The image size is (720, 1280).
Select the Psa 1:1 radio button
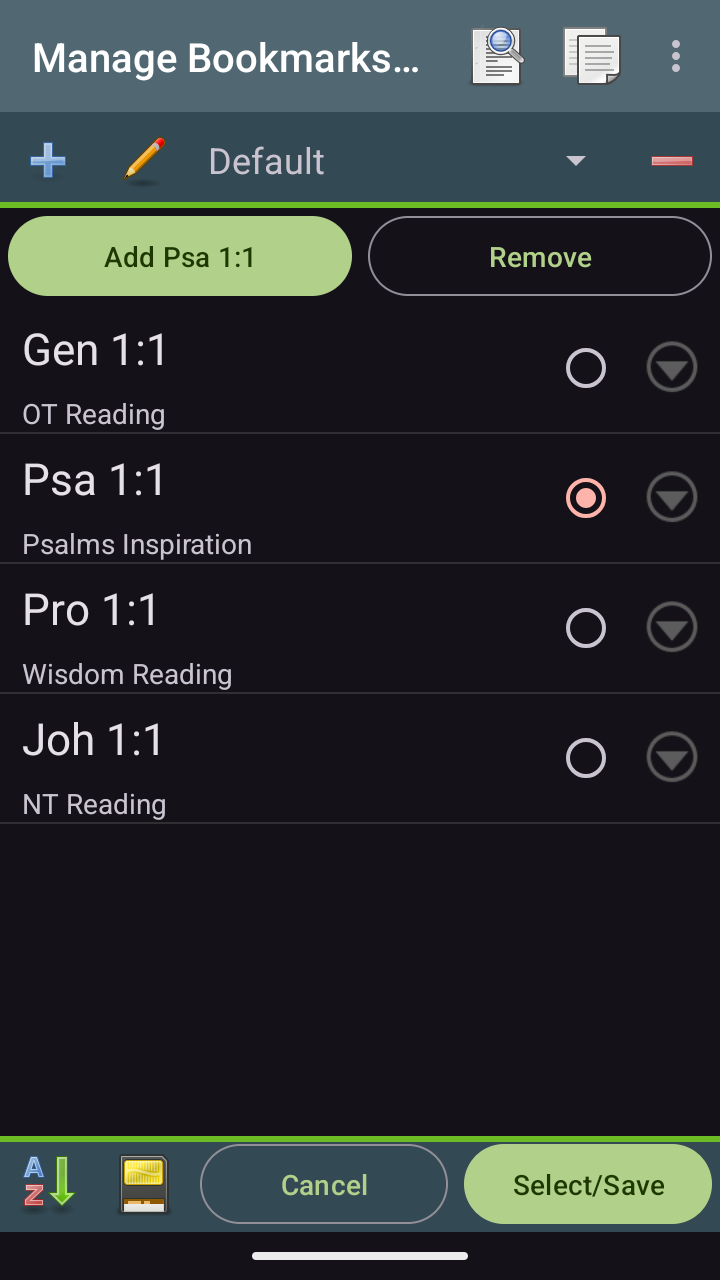(x=586, y=498)
